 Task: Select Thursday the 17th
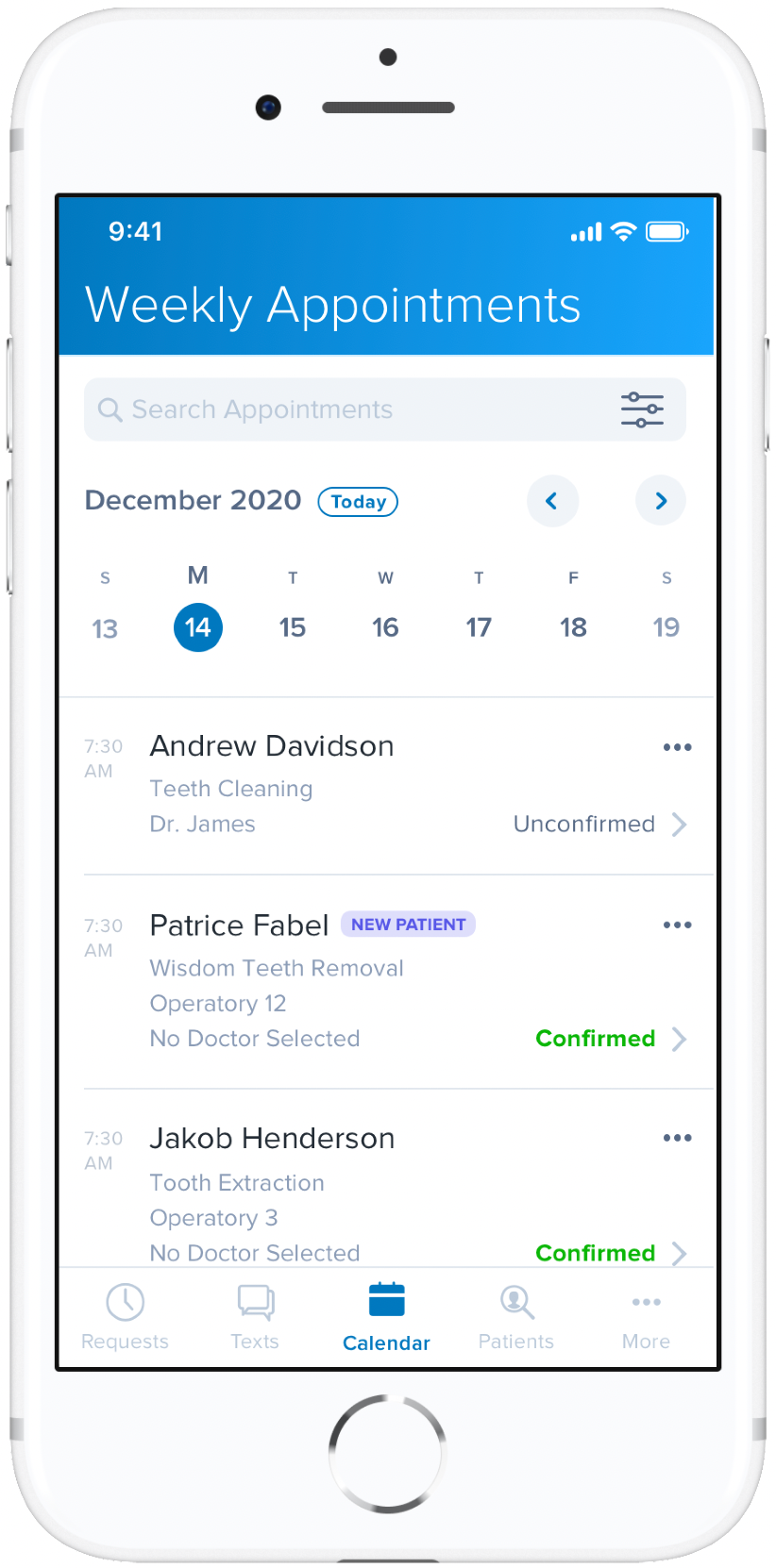click(x=479, y=627)
